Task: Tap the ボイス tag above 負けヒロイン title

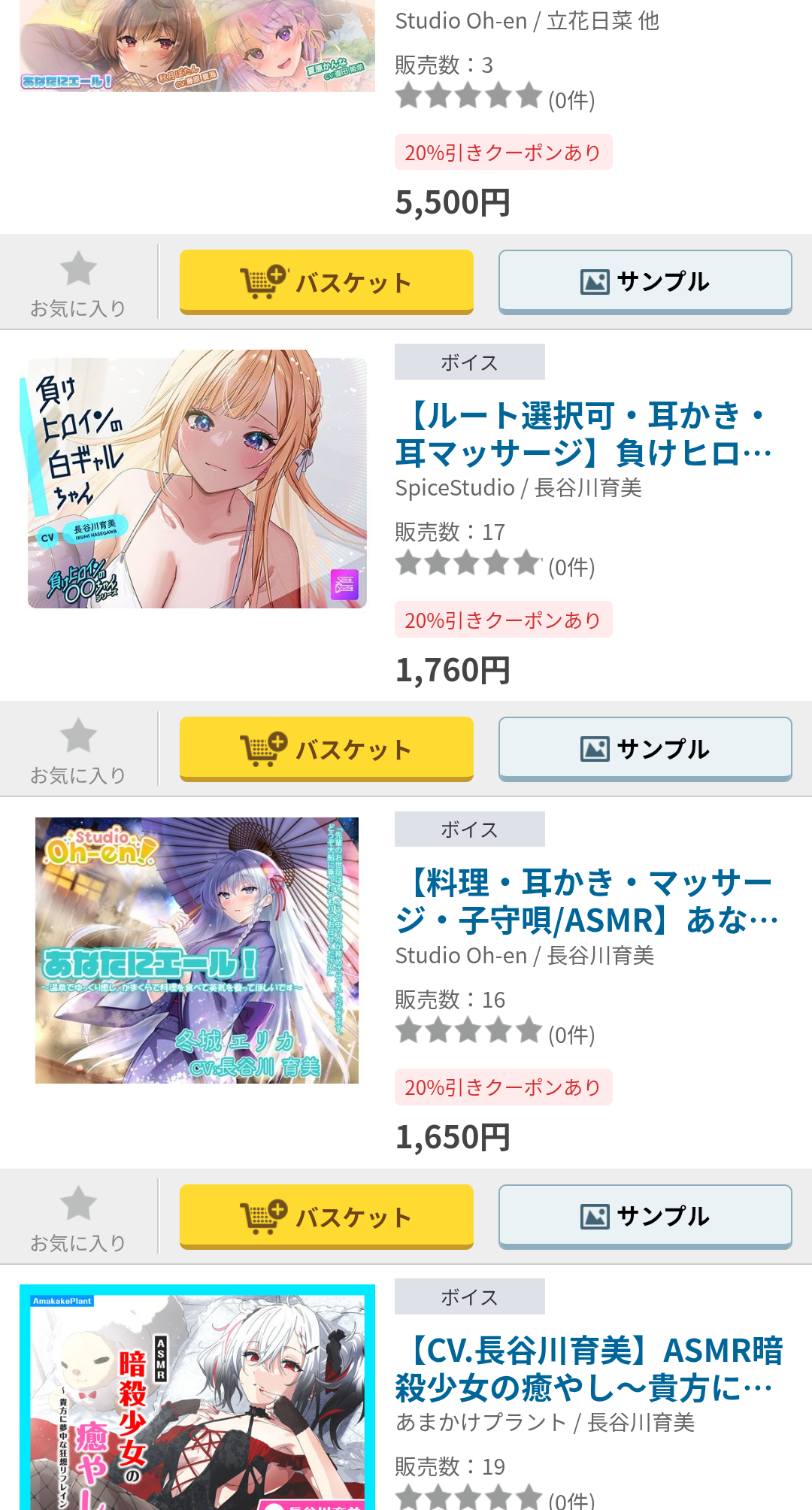Action: [470, 362]
